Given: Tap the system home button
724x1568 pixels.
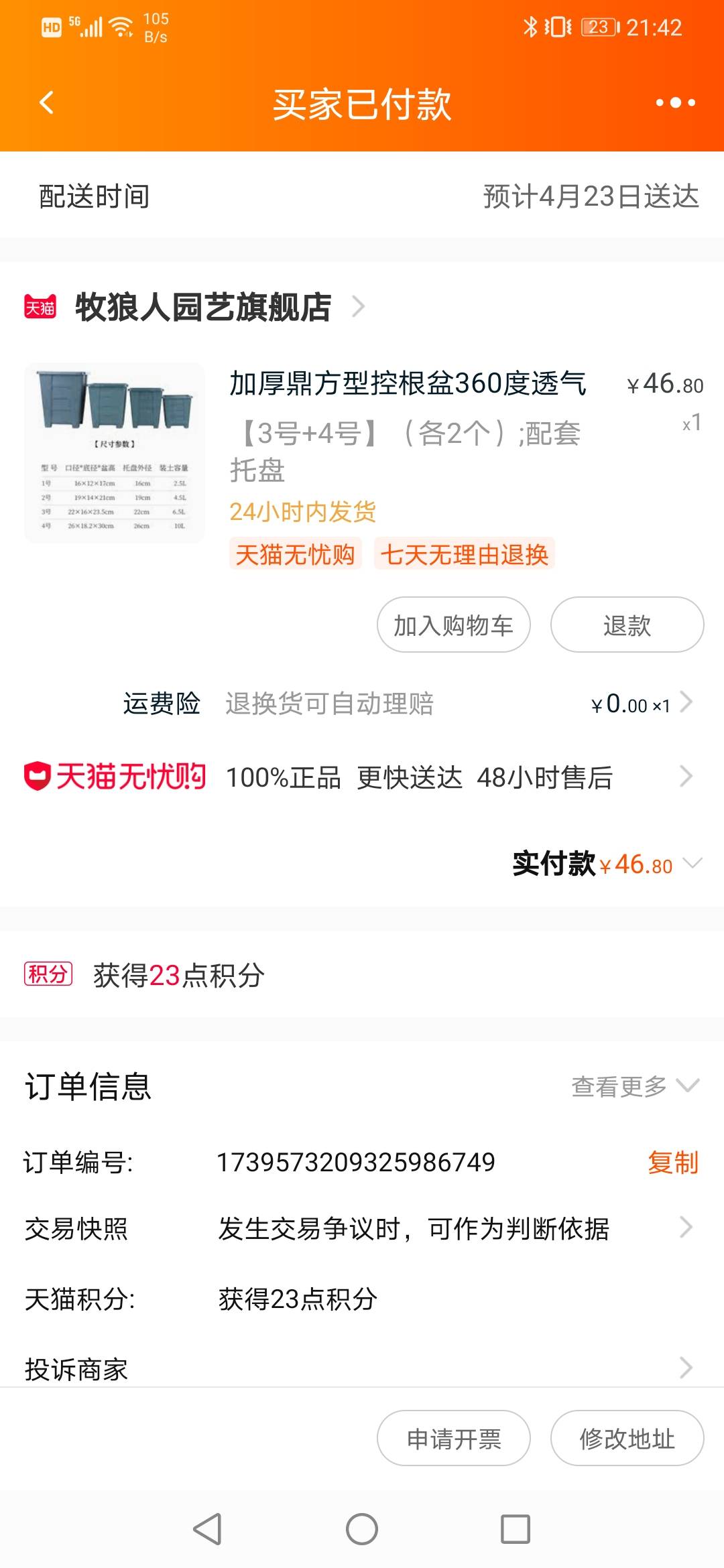Looking at the screenshot, I should (x=362, y=1529).
